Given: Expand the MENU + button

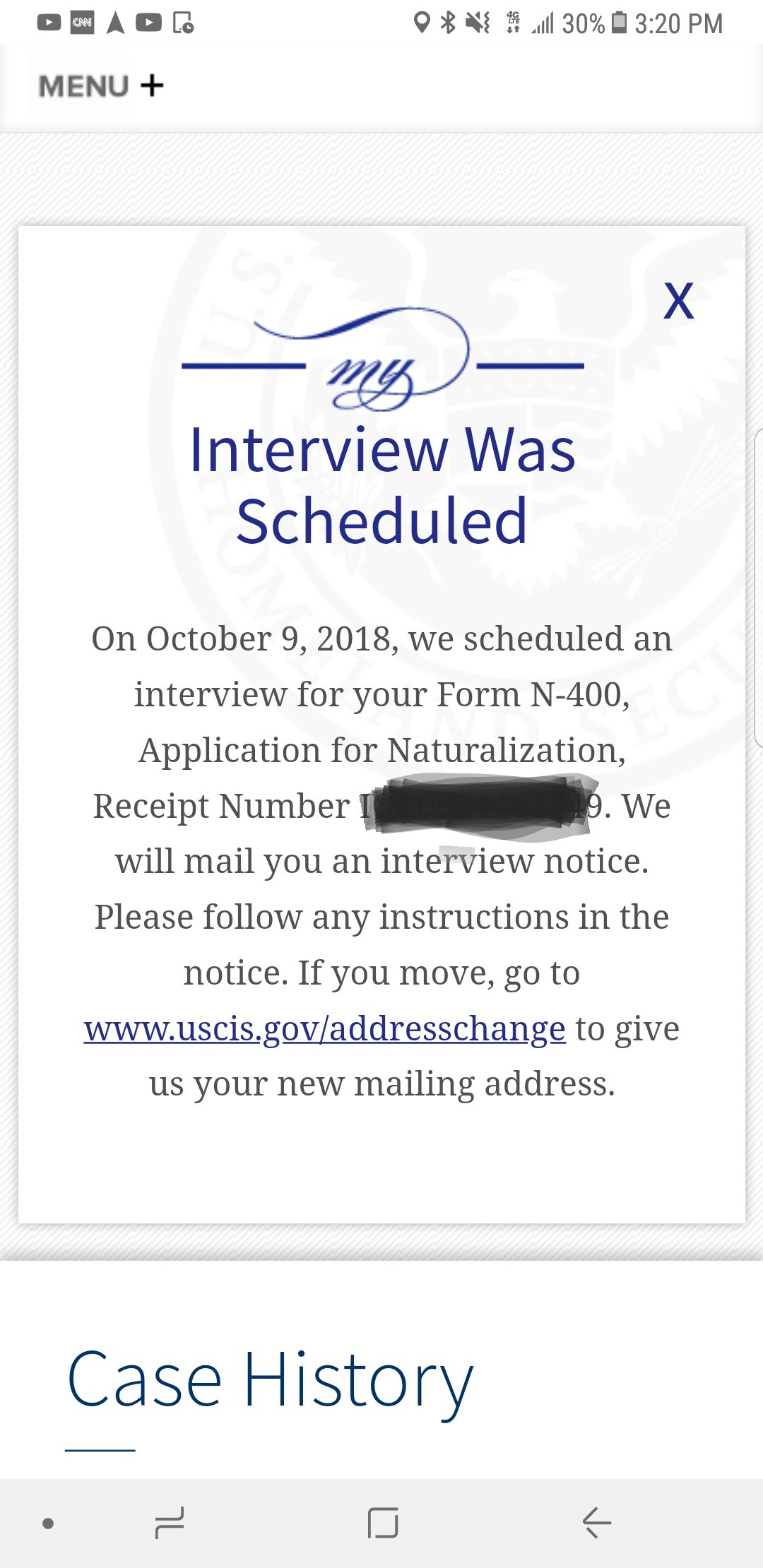Looking at the screenshot, I should (x=100, y=86).
